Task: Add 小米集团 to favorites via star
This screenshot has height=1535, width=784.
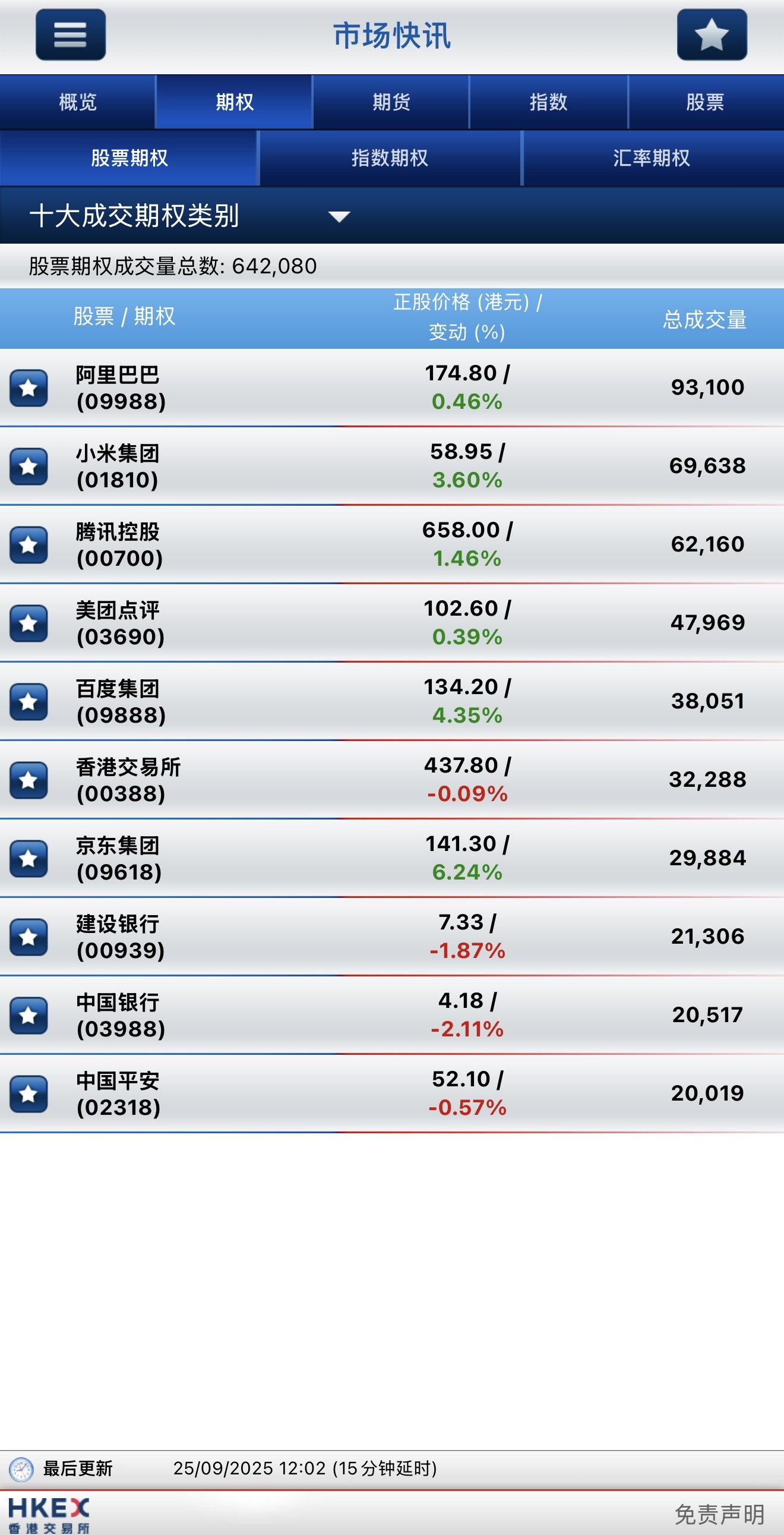Action: tap(29, 466)
